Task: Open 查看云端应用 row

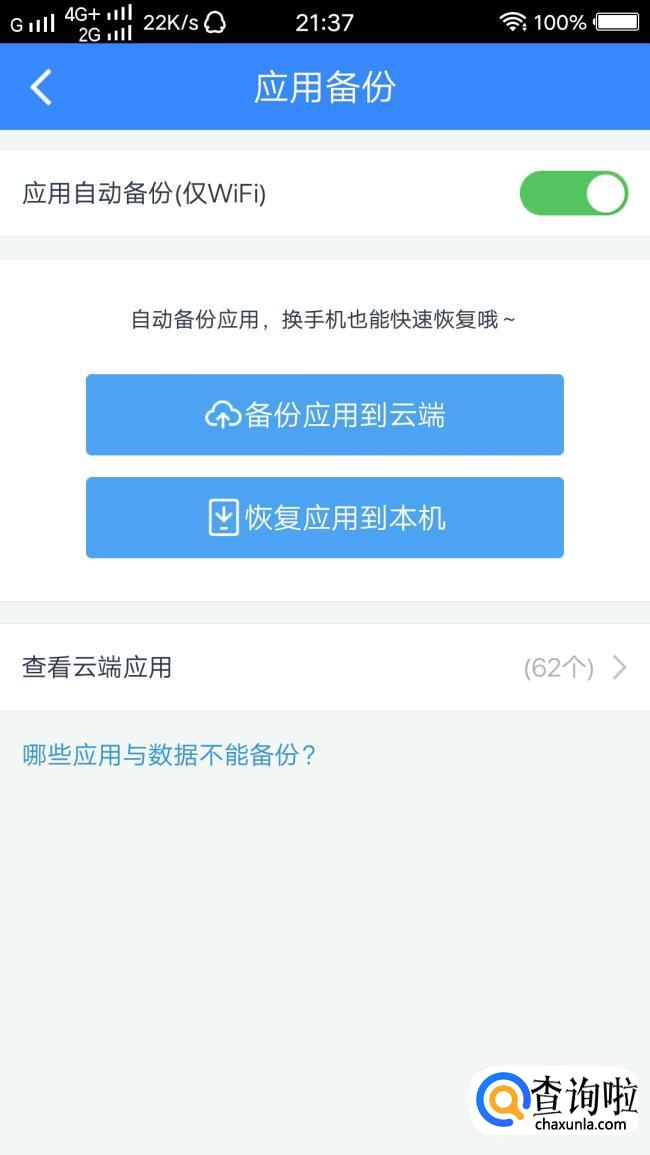Action: click(325, 667)
